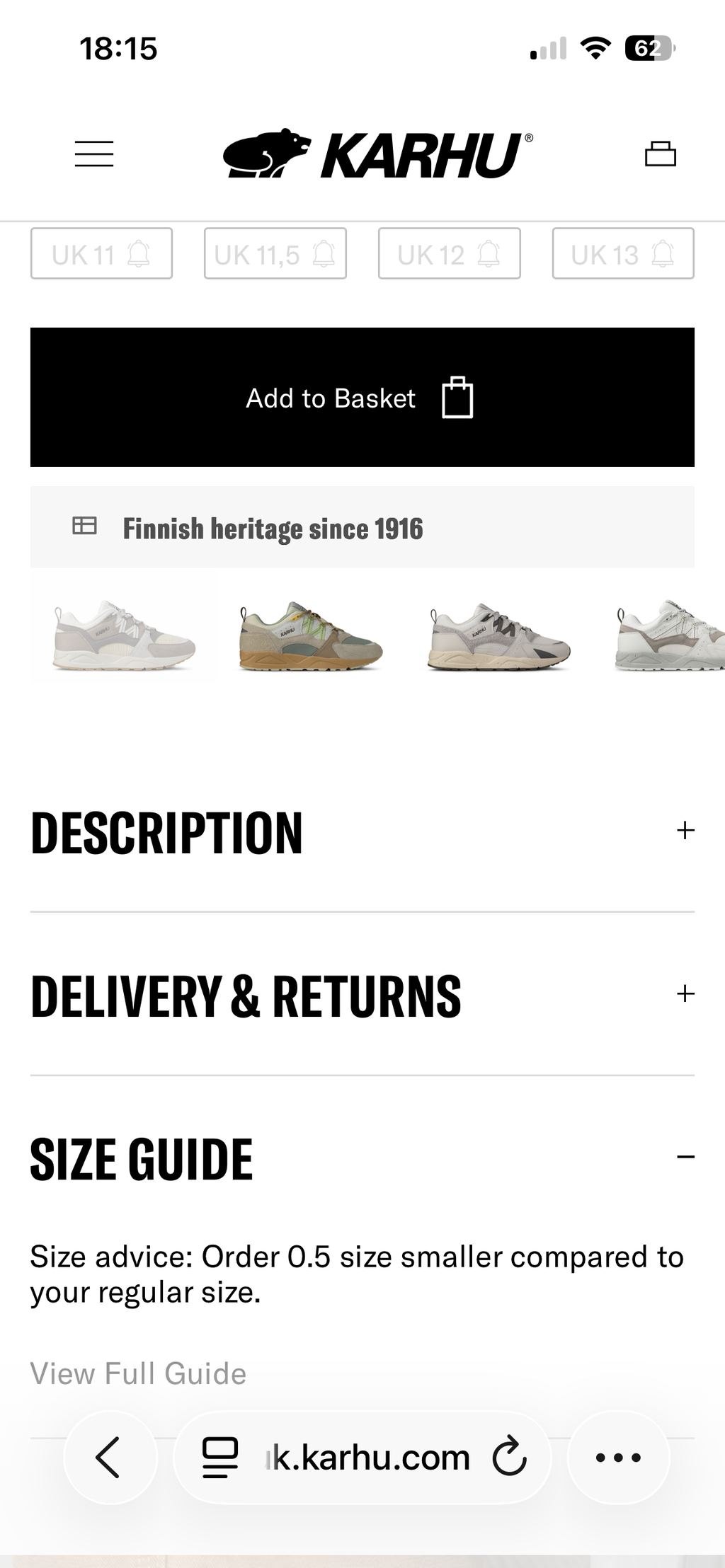Select size UK 11,5
Image resolution: width=725 pixels, height=1568 pixels.
tap(275, 253)
